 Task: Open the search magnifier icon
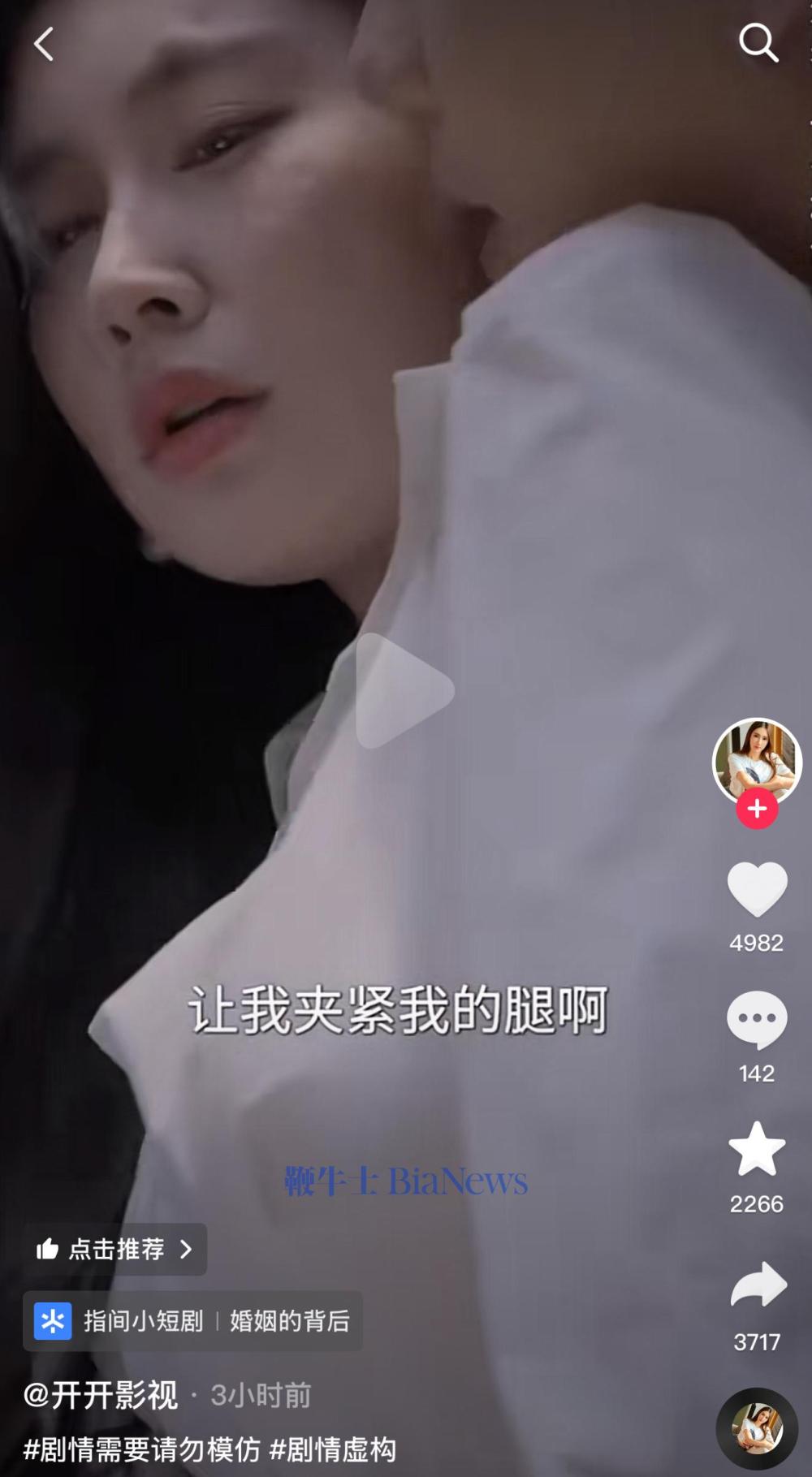click(758, 42)
